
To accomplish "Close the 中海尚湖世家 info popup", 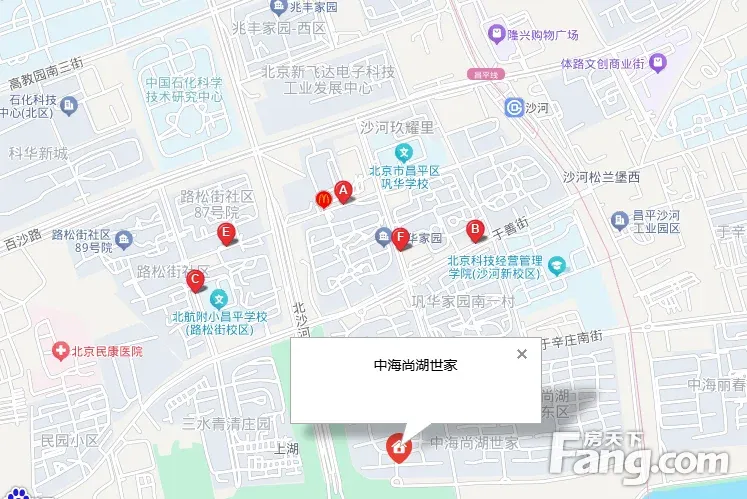I will pyautogui.click(x=521, y=354).
